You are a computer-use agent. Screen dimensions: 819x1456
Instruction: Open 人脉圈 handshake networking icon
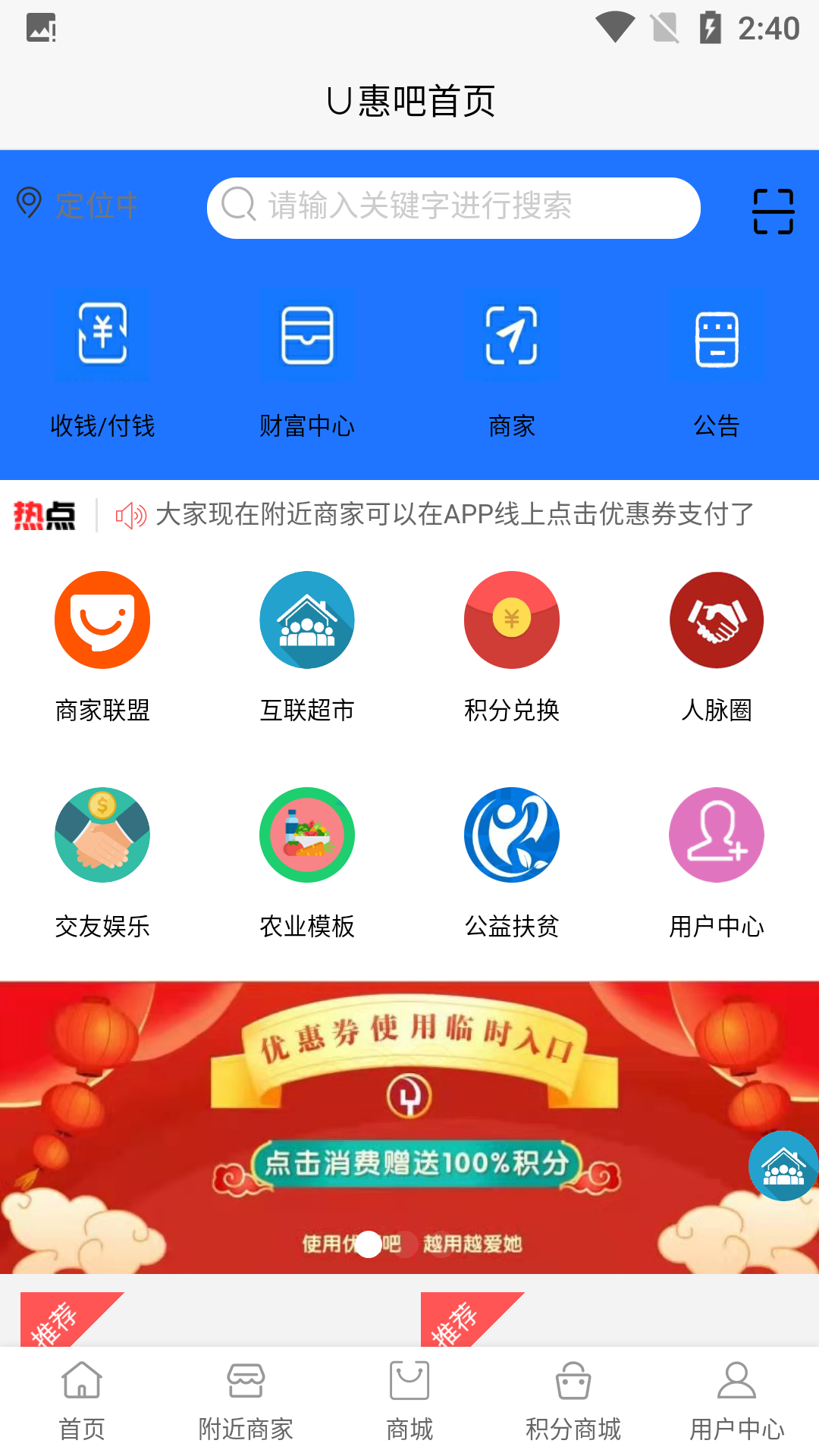click(717, 620)
